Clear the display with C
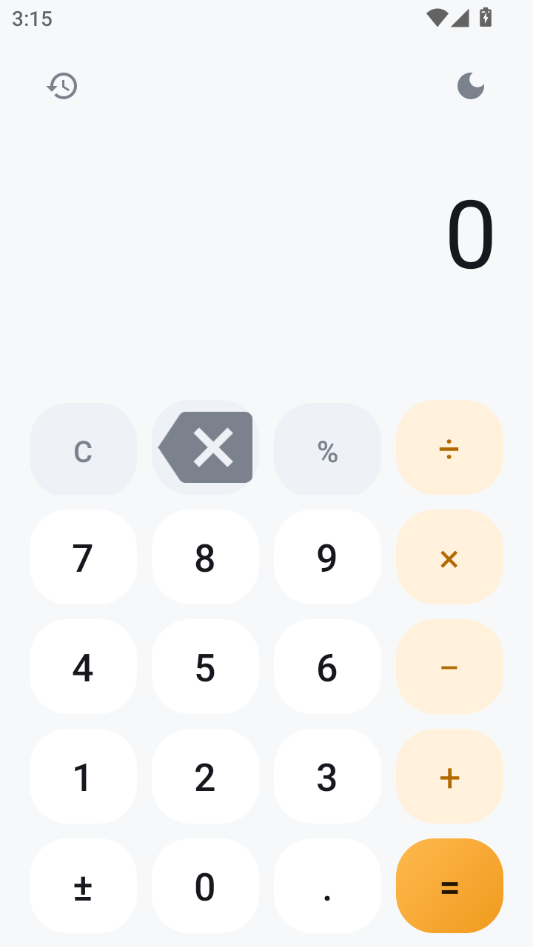The width and height of the screenshot is (533, 948). 83,449
